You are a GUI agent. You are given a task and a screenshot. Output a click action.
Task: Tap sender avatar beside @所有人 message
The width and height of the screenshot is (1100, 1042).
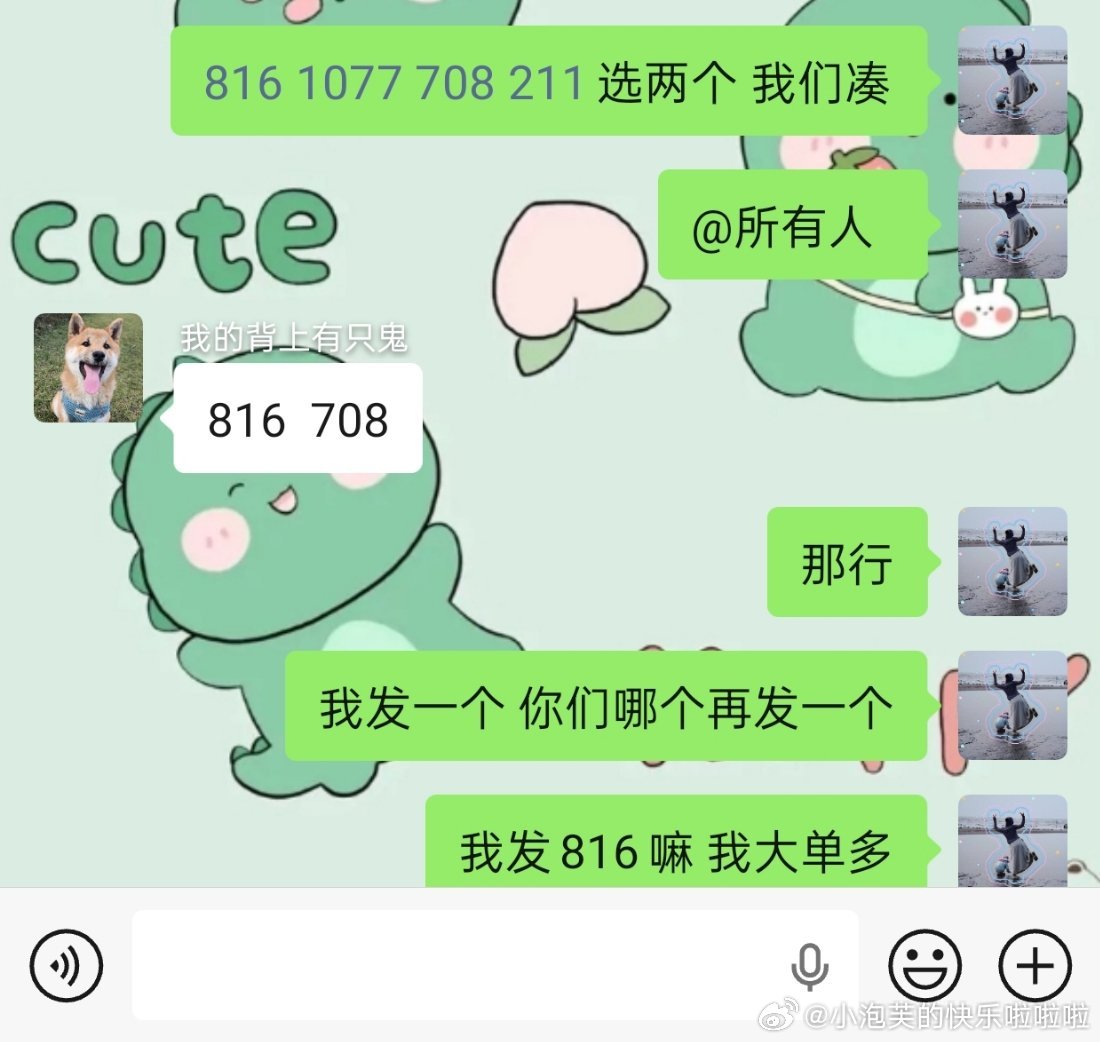tap(1012, 224)
